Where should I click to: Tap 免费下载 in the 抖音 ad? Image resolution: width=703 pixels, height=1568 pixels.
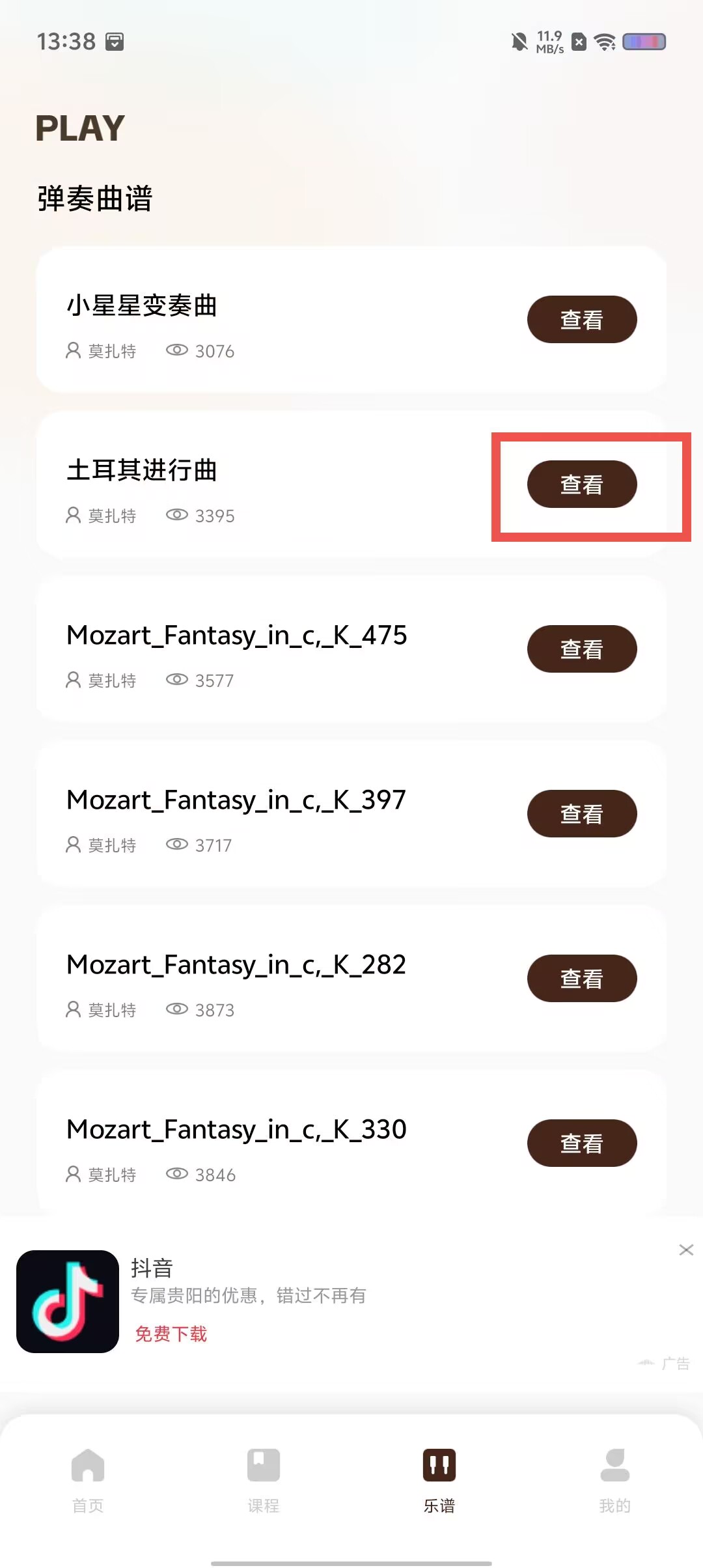point(171,1334)
